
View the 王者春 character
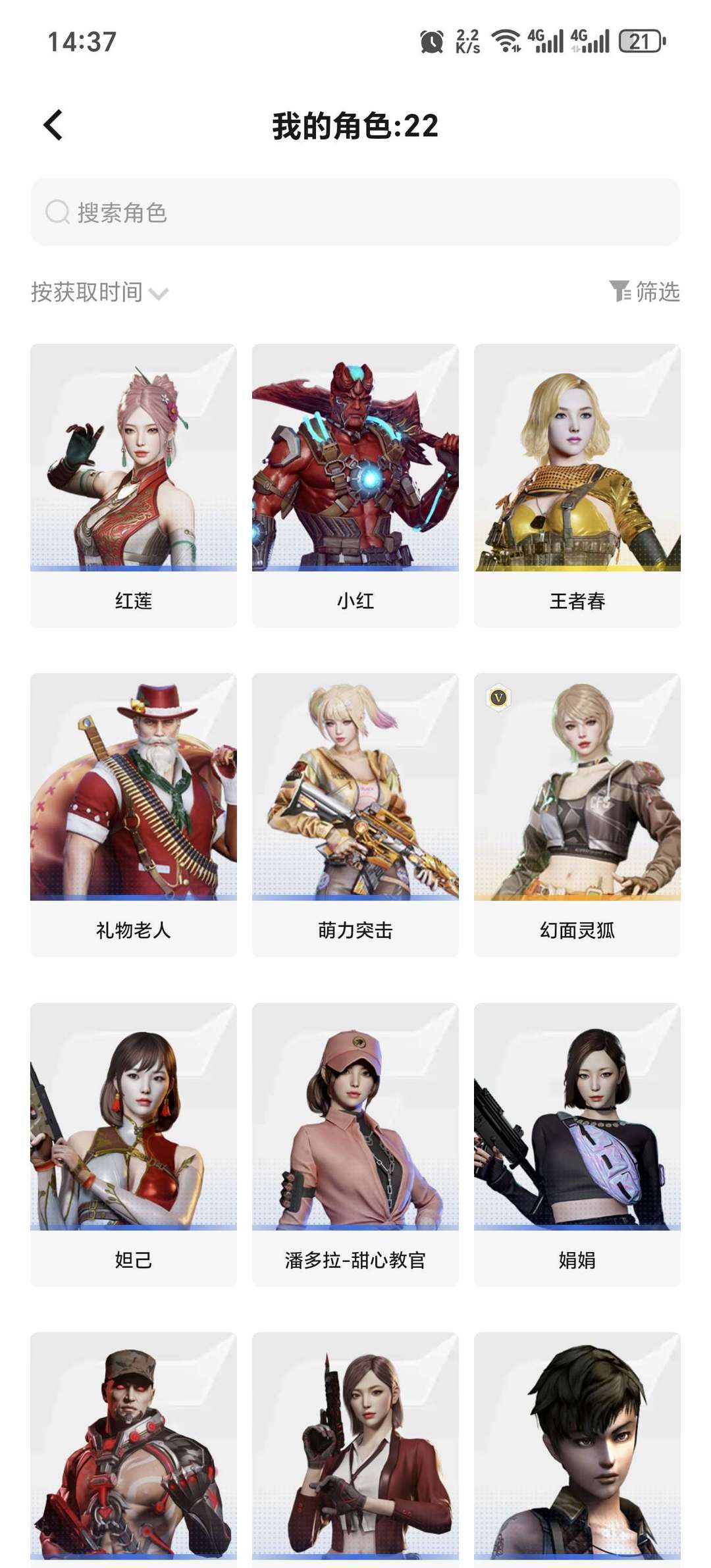(577, 481)
